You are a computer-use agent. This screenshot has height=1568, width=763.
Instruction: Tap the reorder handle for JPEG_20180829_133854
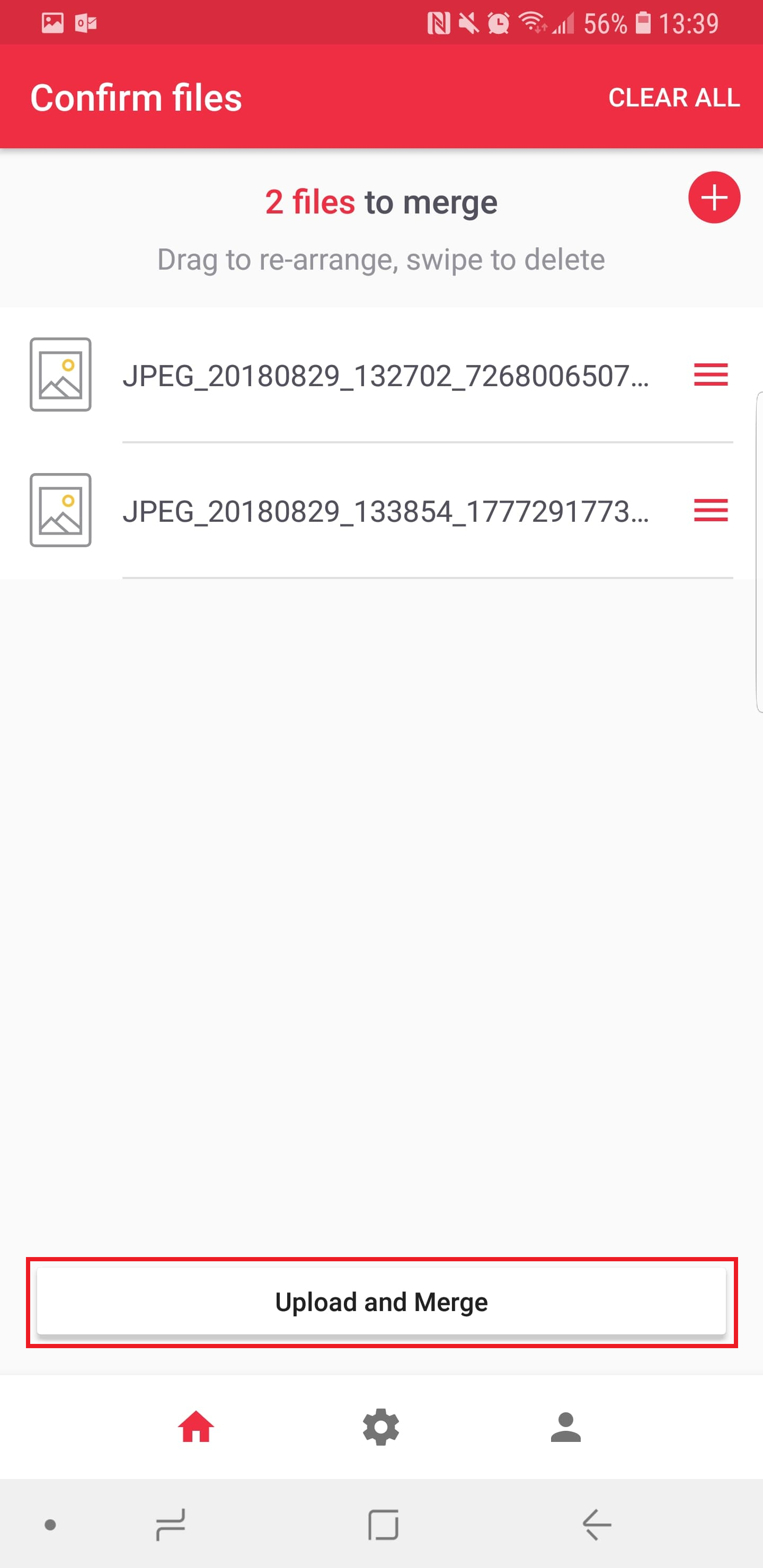pos(711,510)
